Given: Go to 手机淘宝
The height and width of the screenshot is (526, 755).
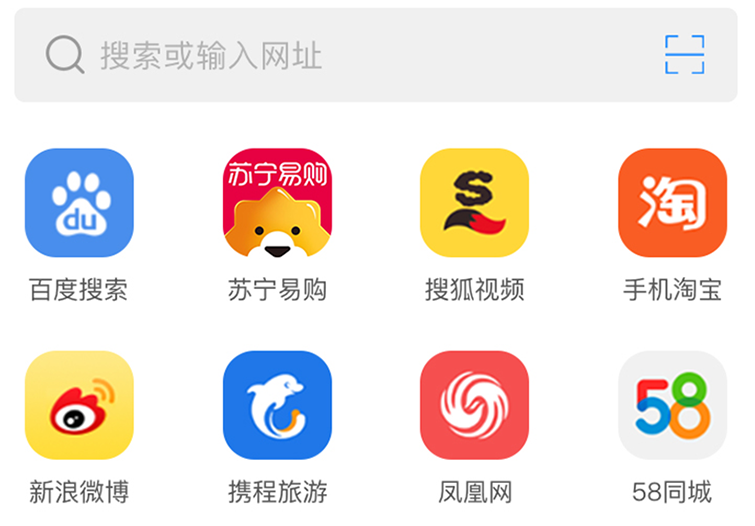Looking at the screenshot, I should 672,203.
